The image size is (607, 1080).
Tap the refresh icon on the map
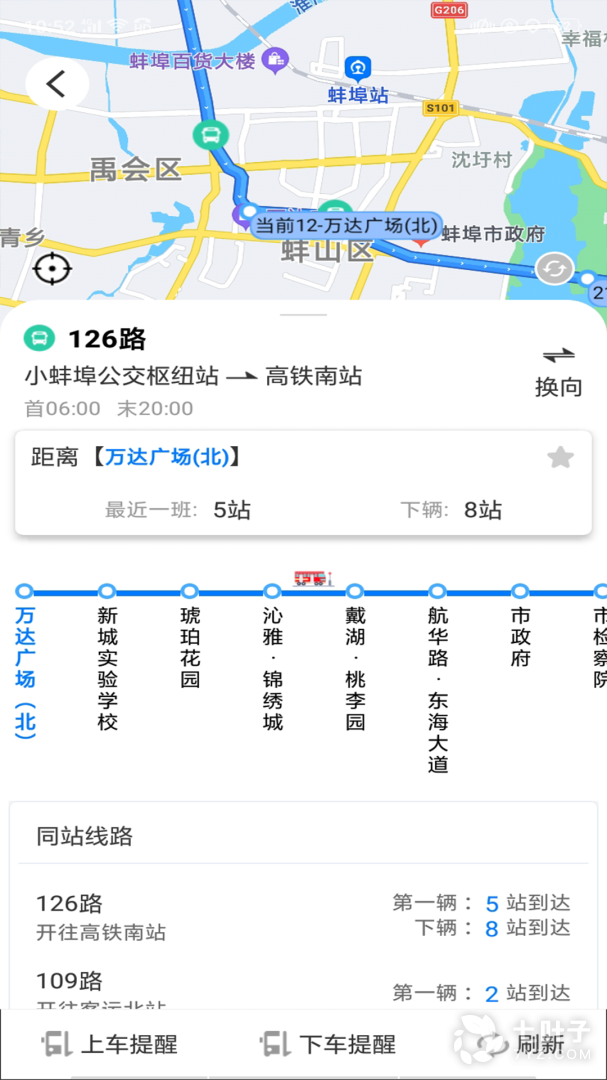[553, 269]
